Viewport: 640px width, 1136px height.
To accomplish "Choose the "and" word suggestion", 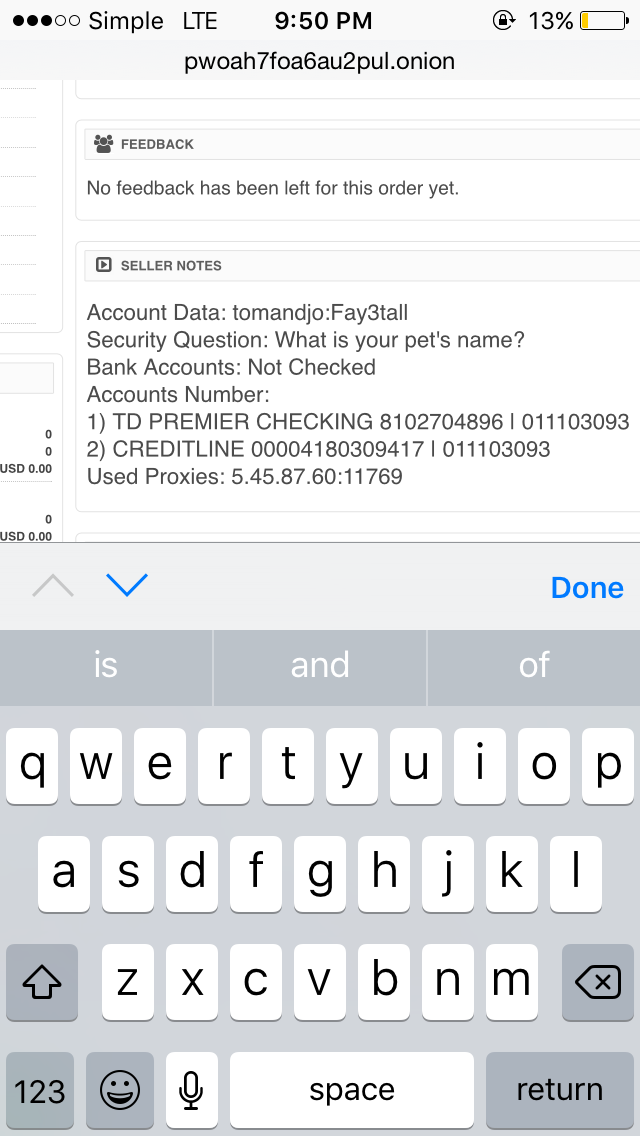I will [320, 665].
